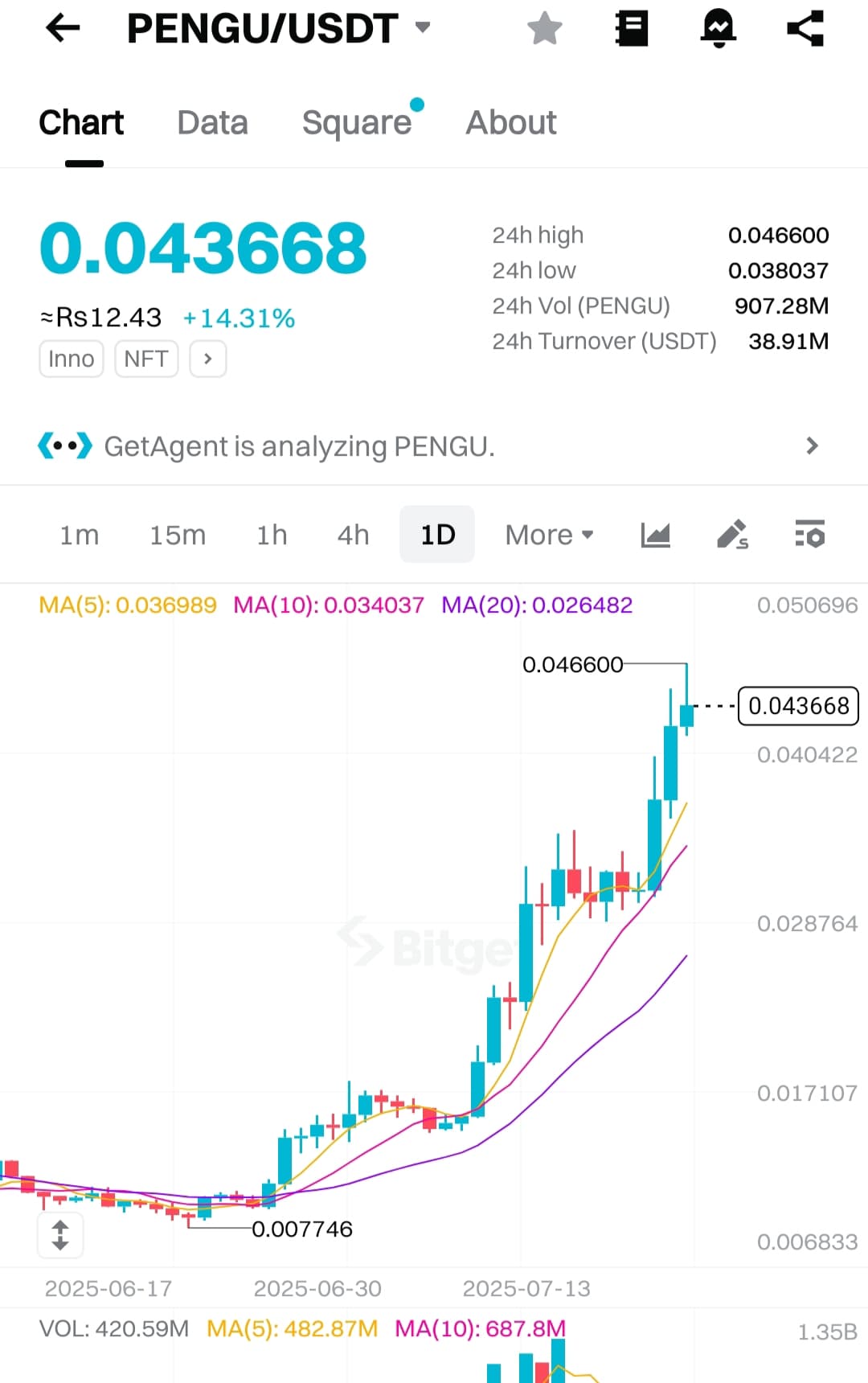Open the chart drawing tool
Screen dimensions: 868x1383
[732, 535]
